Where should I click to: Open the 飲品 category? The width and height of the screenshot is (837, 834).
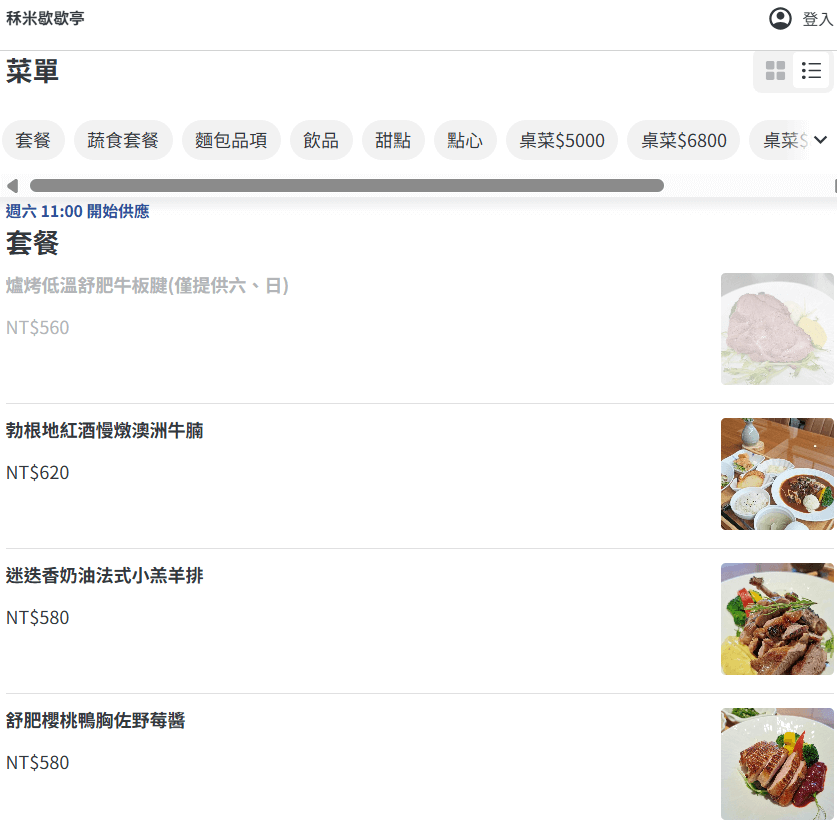pyautogui.click(x=321, y=140)
